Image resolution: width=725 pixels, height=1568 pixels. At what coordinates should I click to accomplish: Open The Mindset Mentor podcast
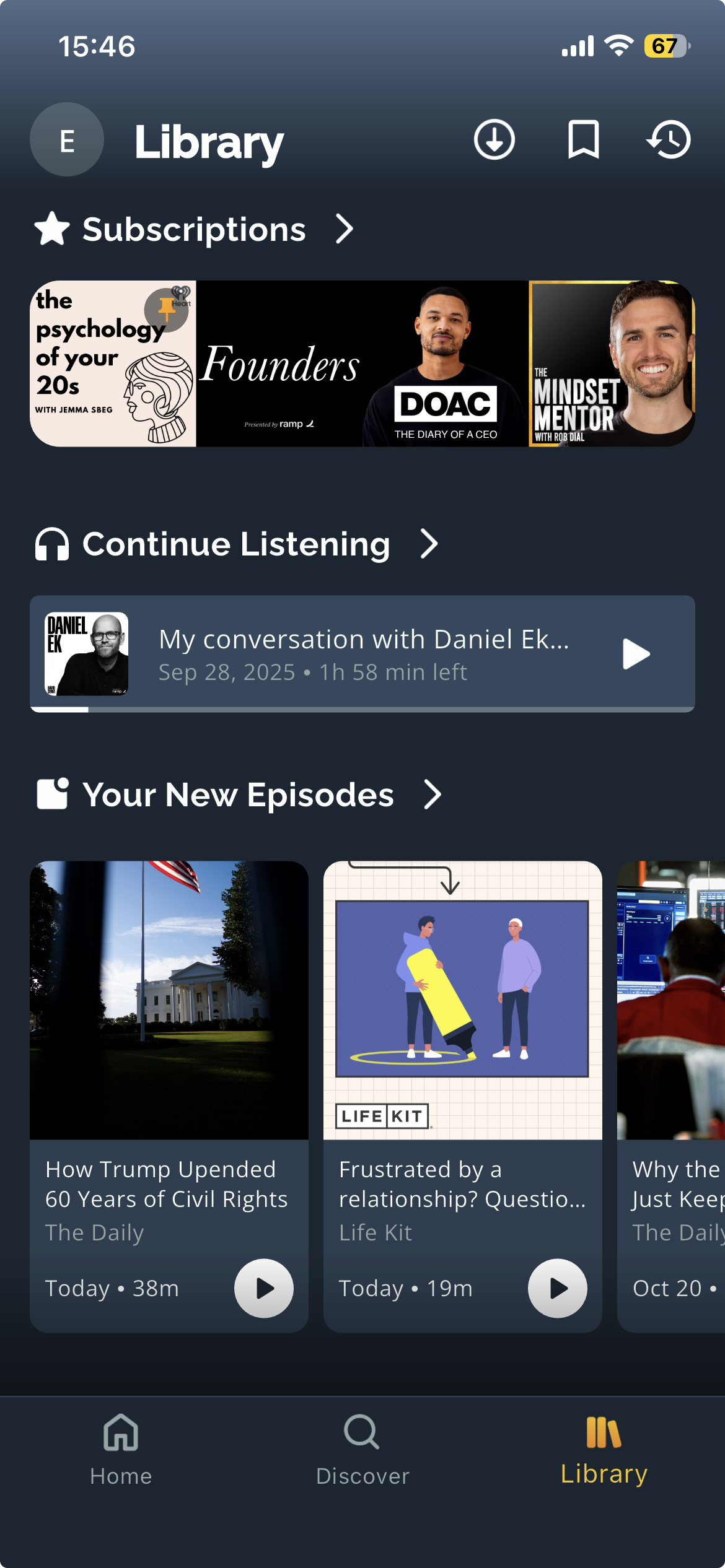coord(612,364)
